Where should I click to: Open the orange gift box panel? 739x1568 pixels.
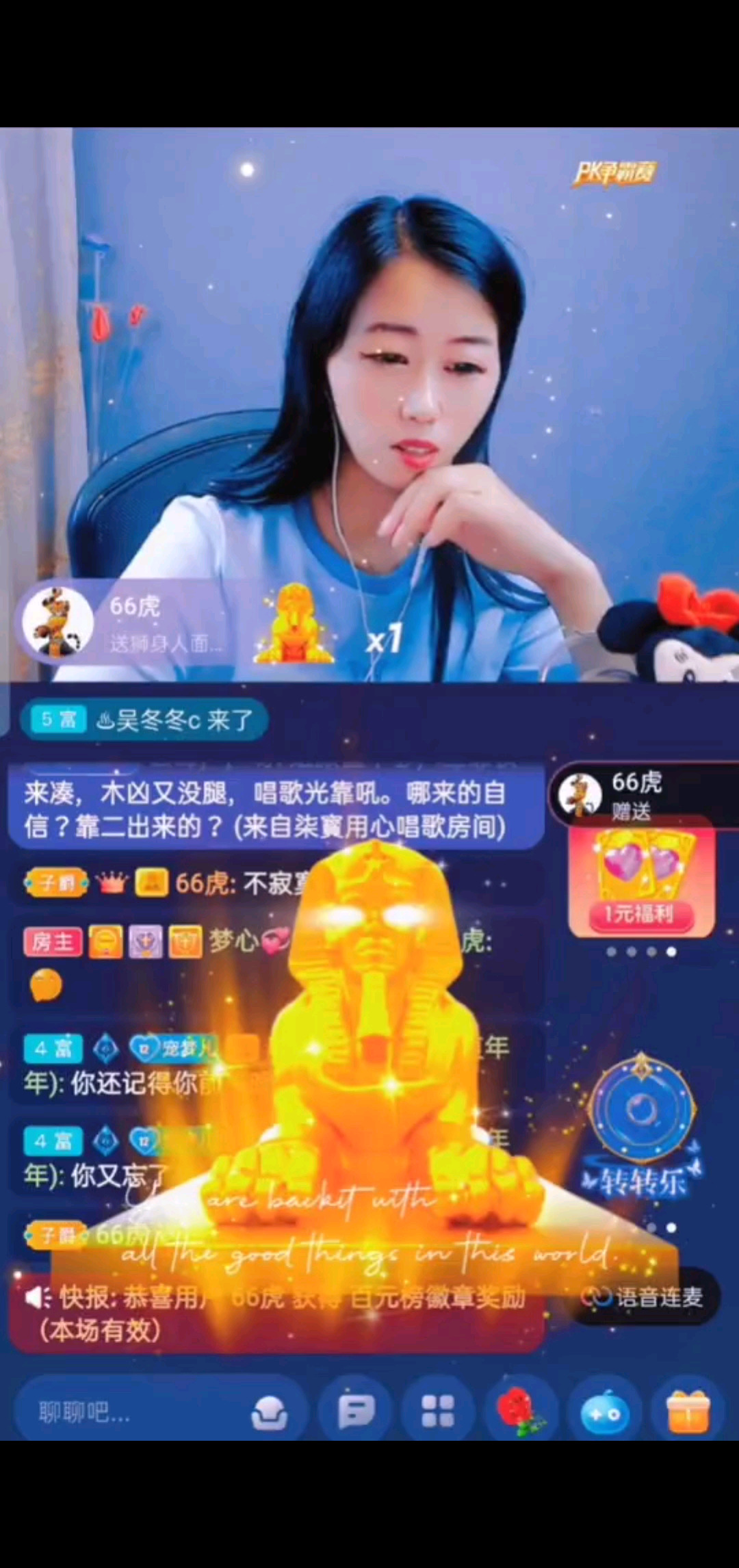point(688,1411)
